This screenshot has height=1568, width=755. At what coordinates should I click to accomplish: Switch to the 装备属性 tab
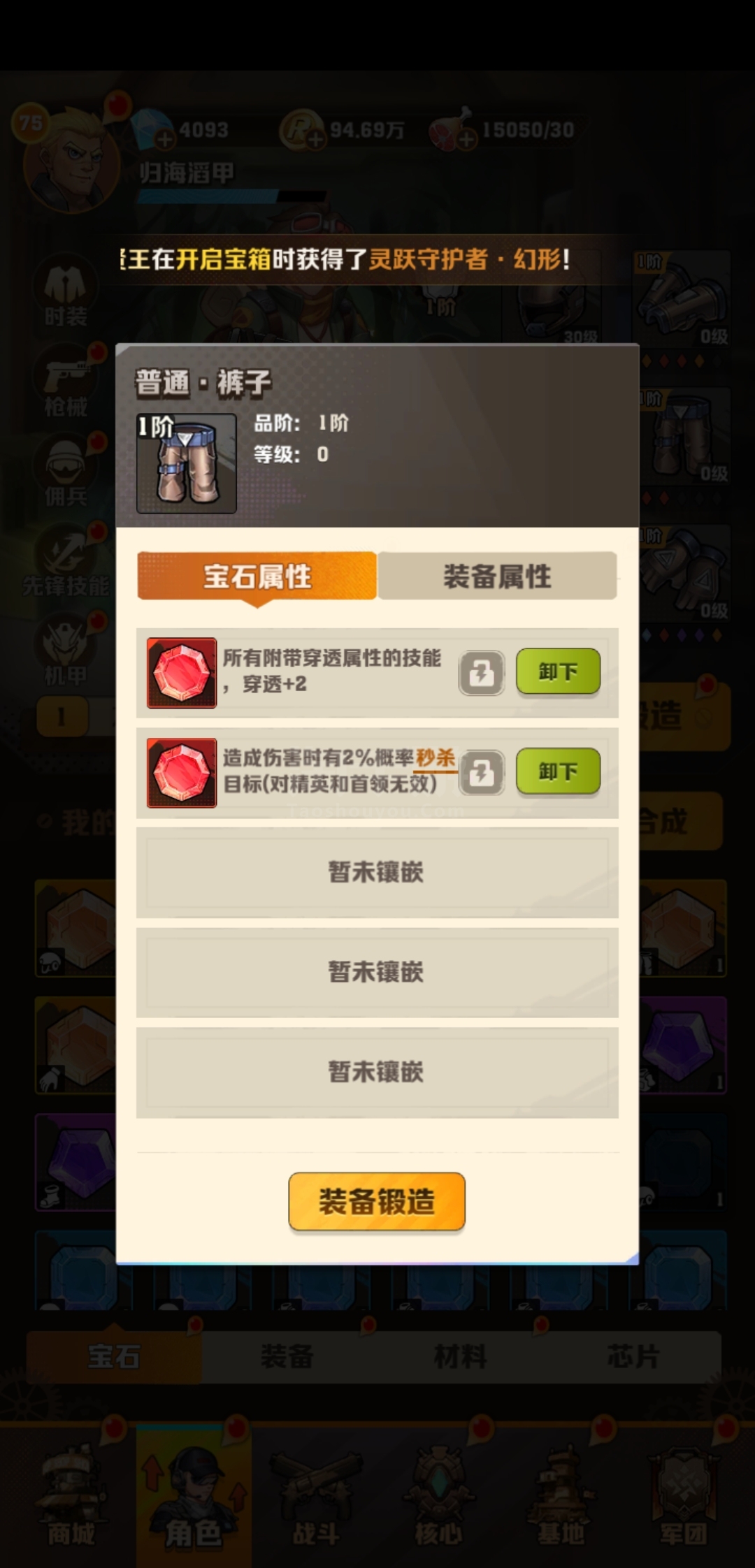click(497, 576)
